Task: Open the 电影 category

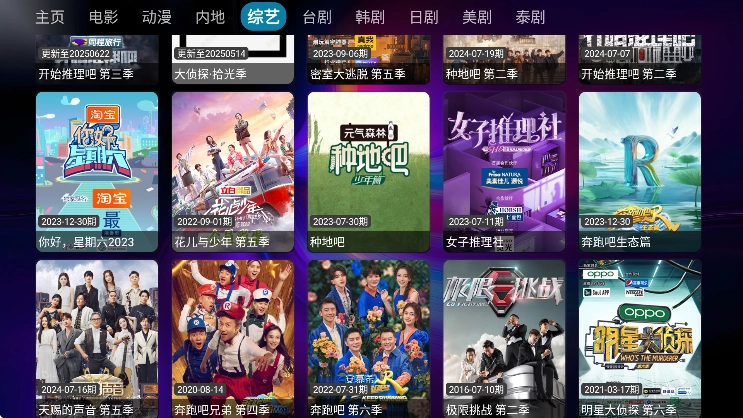Action: (103, 17)
